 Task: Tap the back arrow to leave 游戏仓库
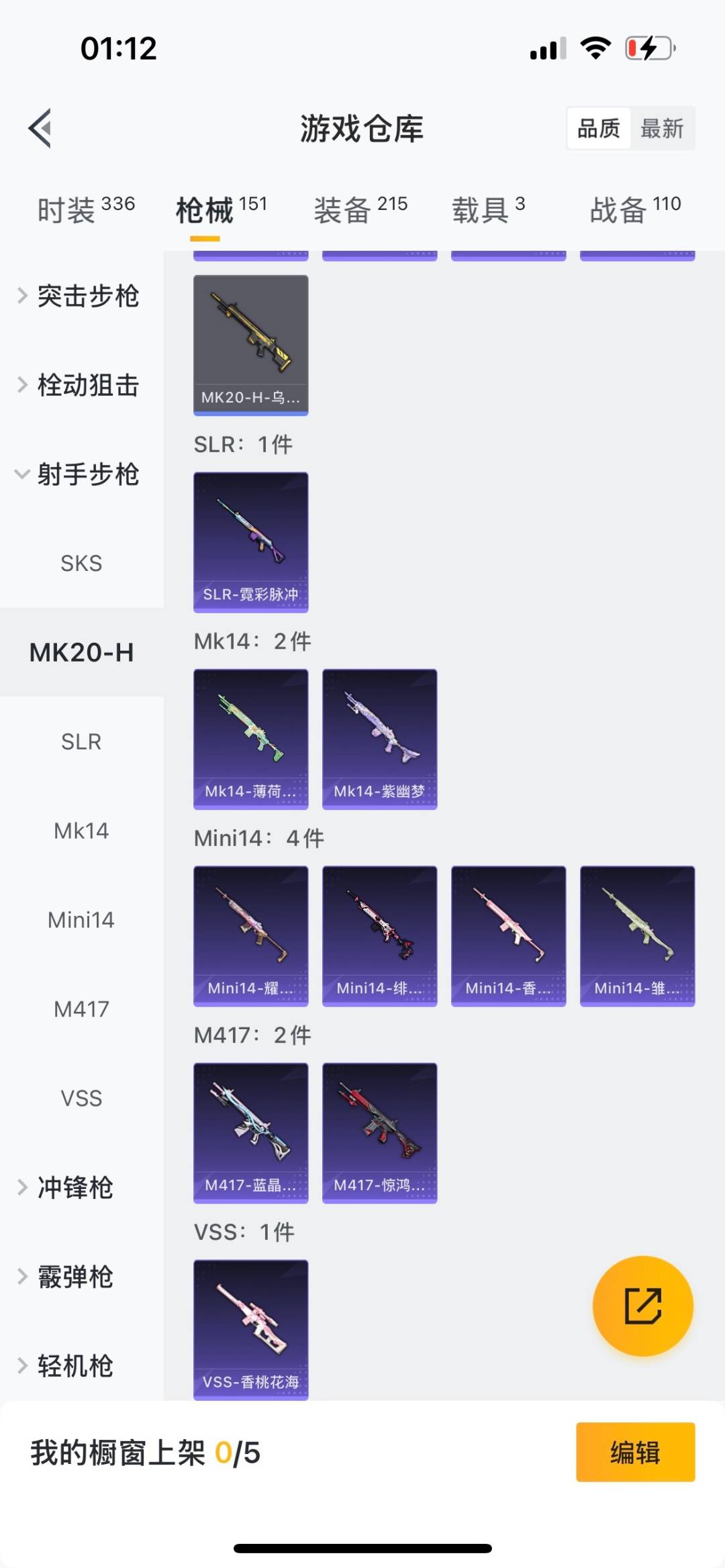[x=40, y=129]
